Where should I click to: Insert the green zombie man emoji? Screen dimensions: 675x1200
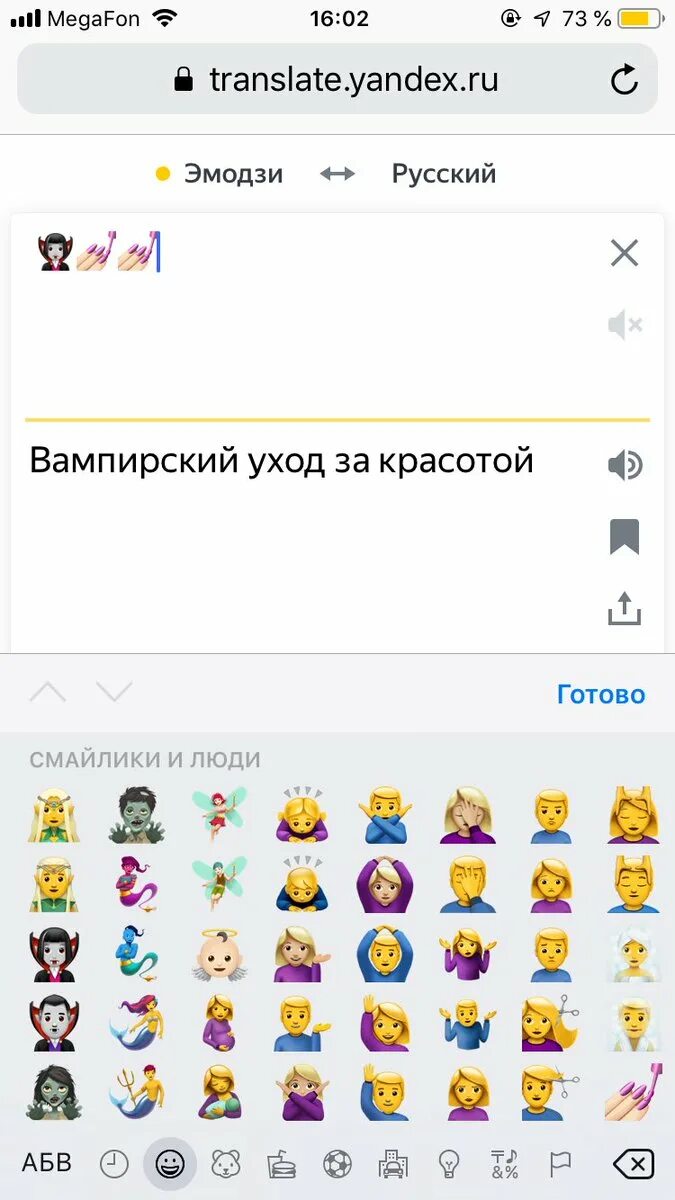(x=136, y=814)
